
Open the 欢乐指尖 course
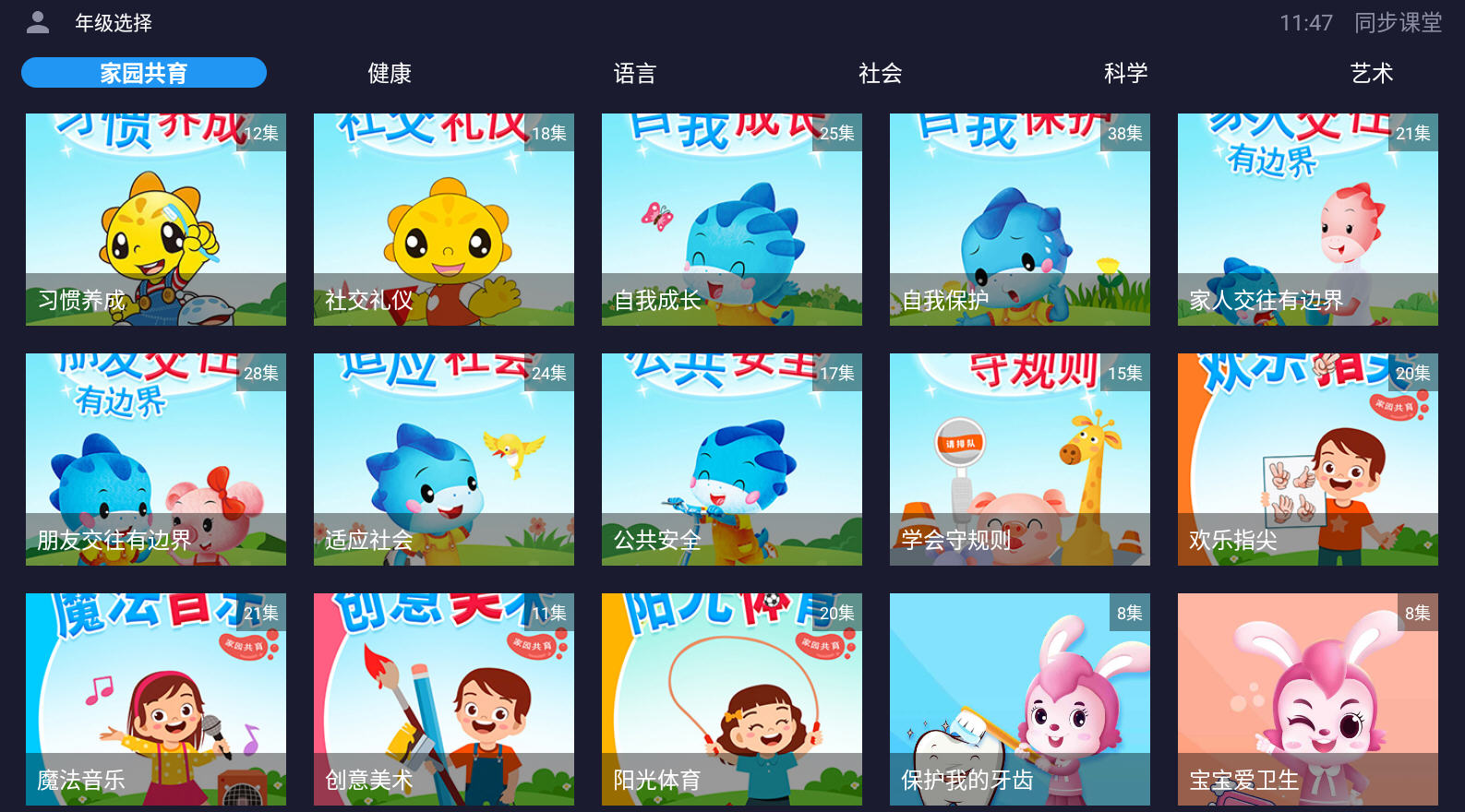pyautogui.click(x=1308, y=460)
